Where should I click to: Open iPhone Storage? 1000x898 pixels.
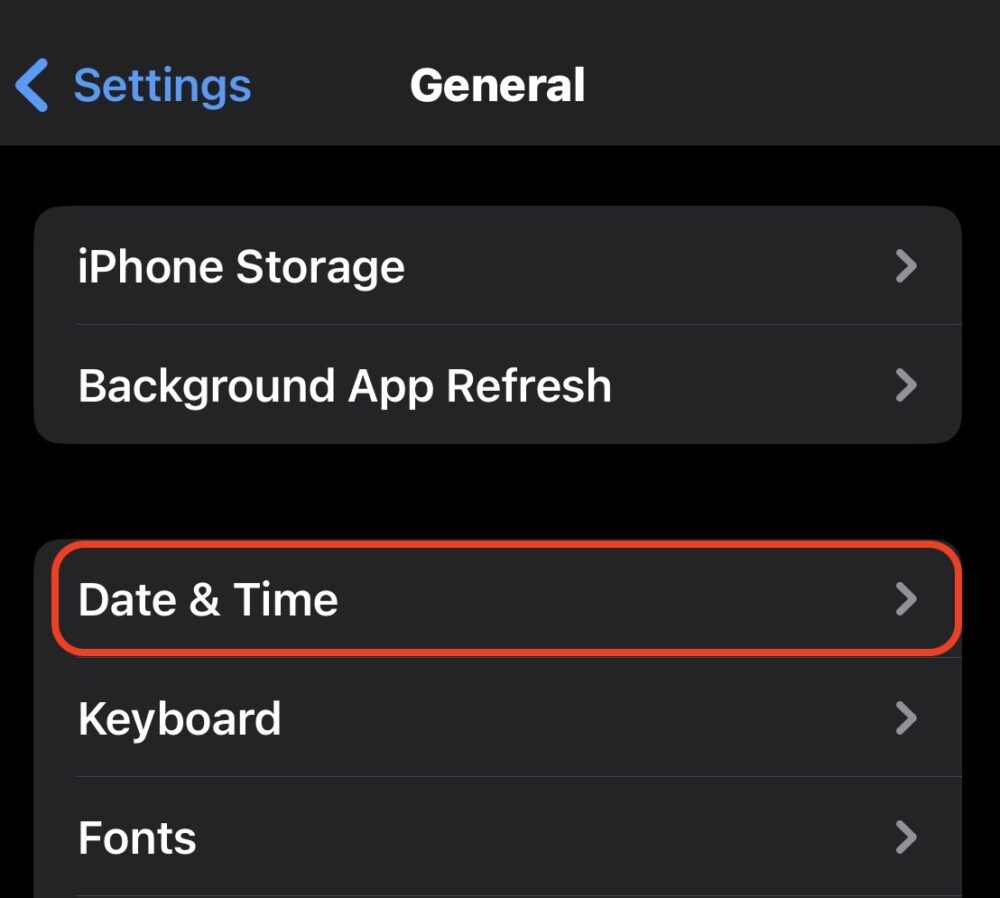(497, 267)
